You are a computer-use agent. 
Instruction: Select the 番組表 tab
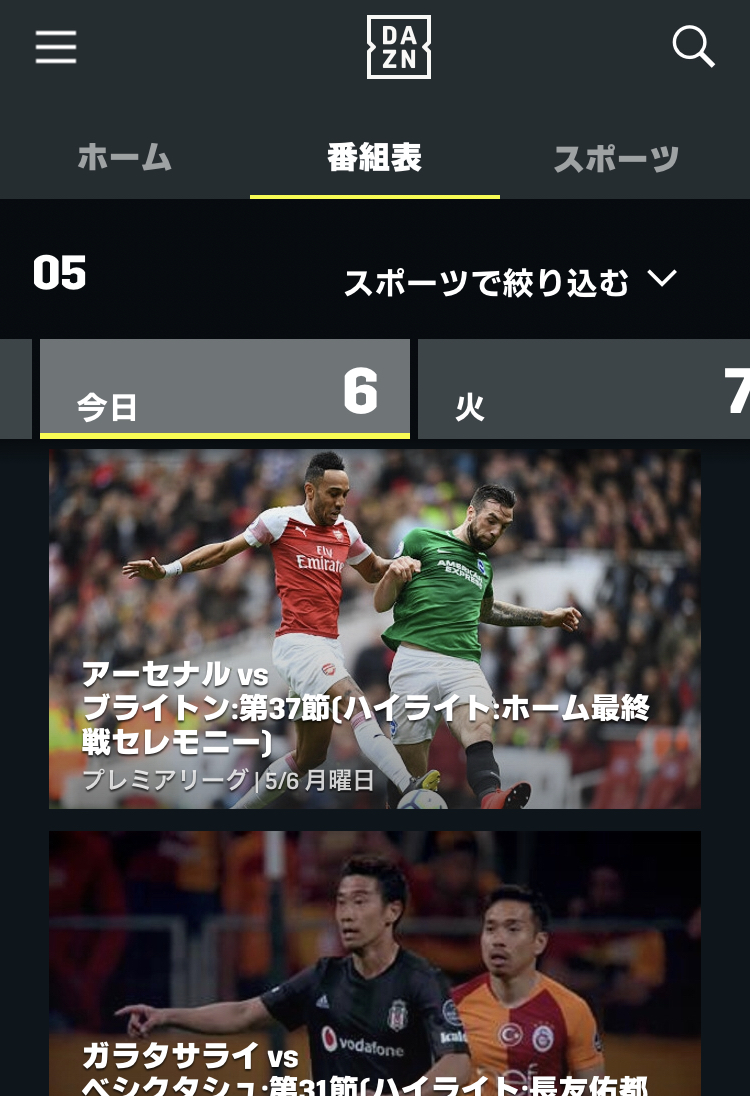point(374,158)
